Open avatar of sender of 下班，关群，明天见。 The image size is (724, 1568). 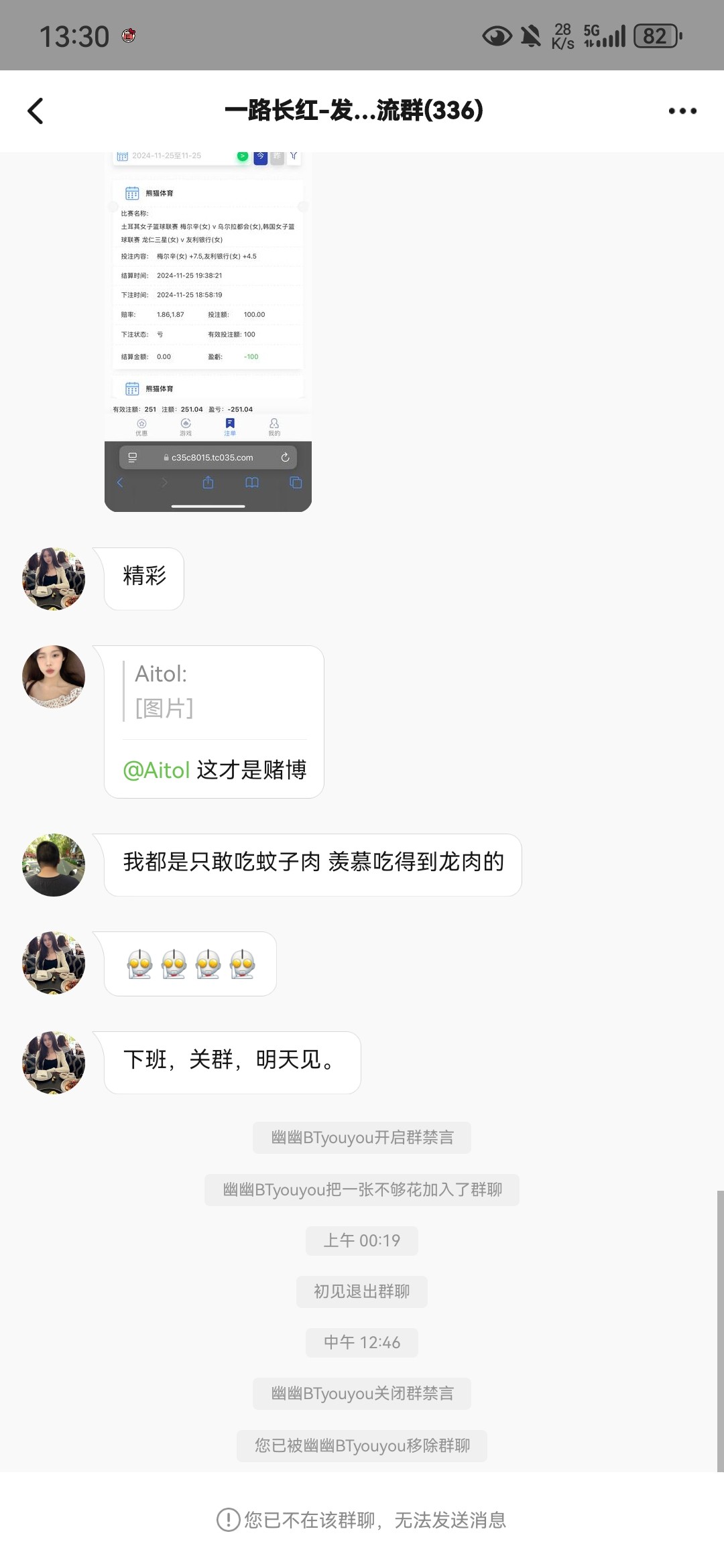(x=54, y=1063)
